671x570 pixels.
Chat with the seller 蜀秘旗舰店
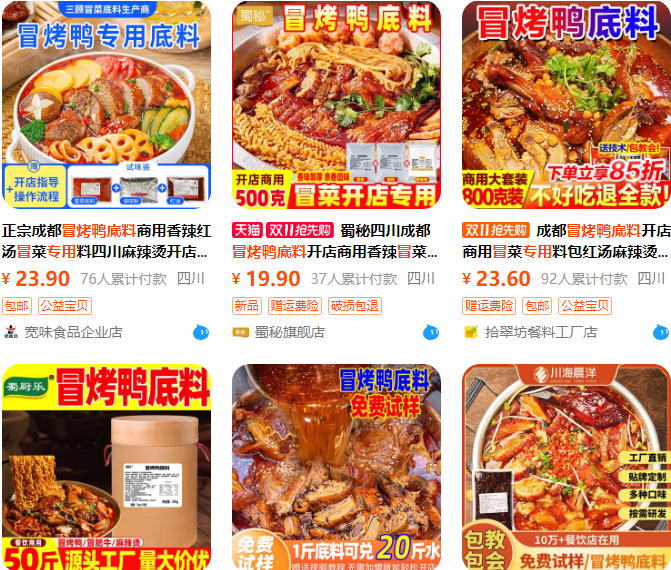tap(431, 332)
